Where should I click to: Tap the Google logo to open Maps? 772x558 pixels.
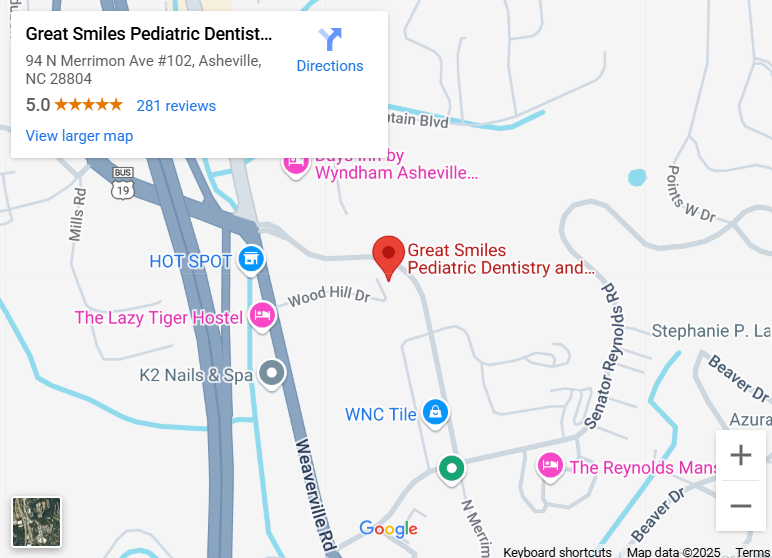(388, 529)
